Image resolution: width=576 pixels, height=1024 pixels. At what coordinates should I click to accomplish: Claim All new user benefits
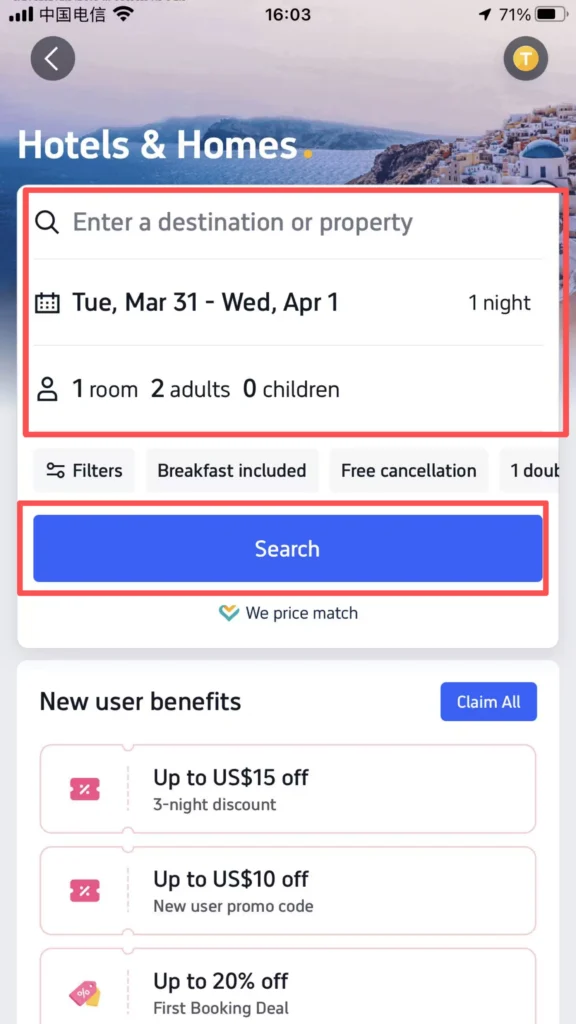(x=488, y=702)
